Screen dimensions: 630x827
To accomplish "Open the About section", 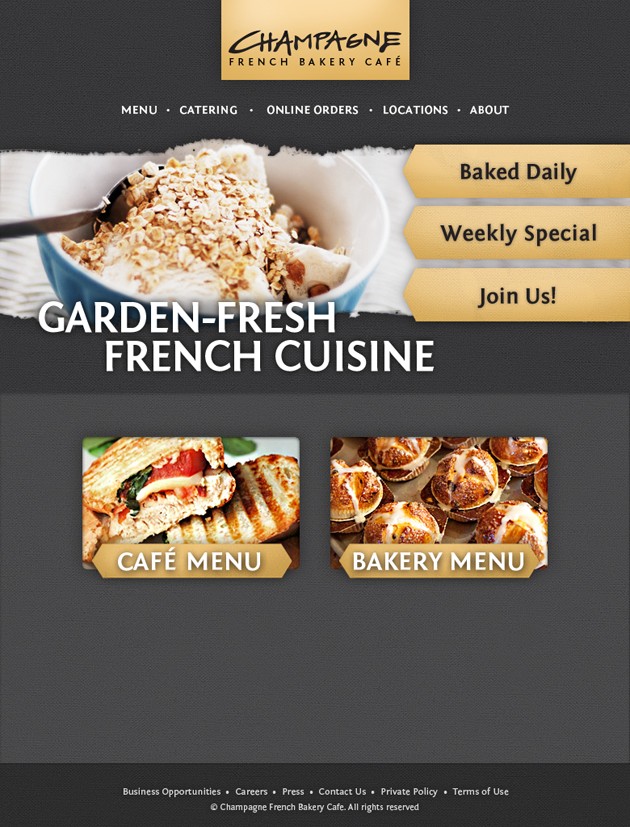I will click(489, 110).
